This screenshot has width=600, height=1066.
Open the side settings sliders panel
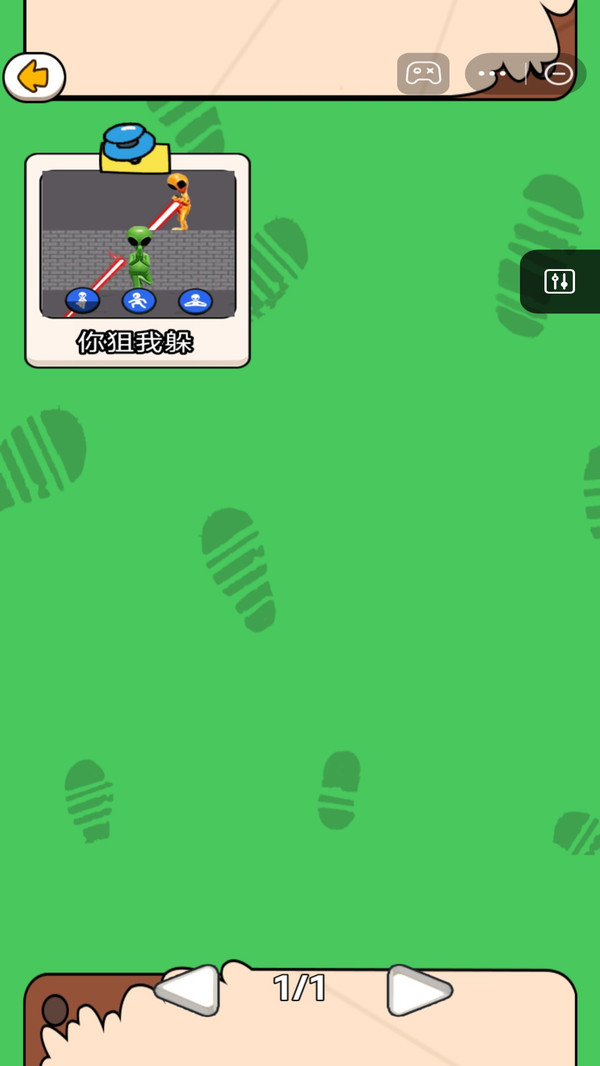tap(560, 281)
